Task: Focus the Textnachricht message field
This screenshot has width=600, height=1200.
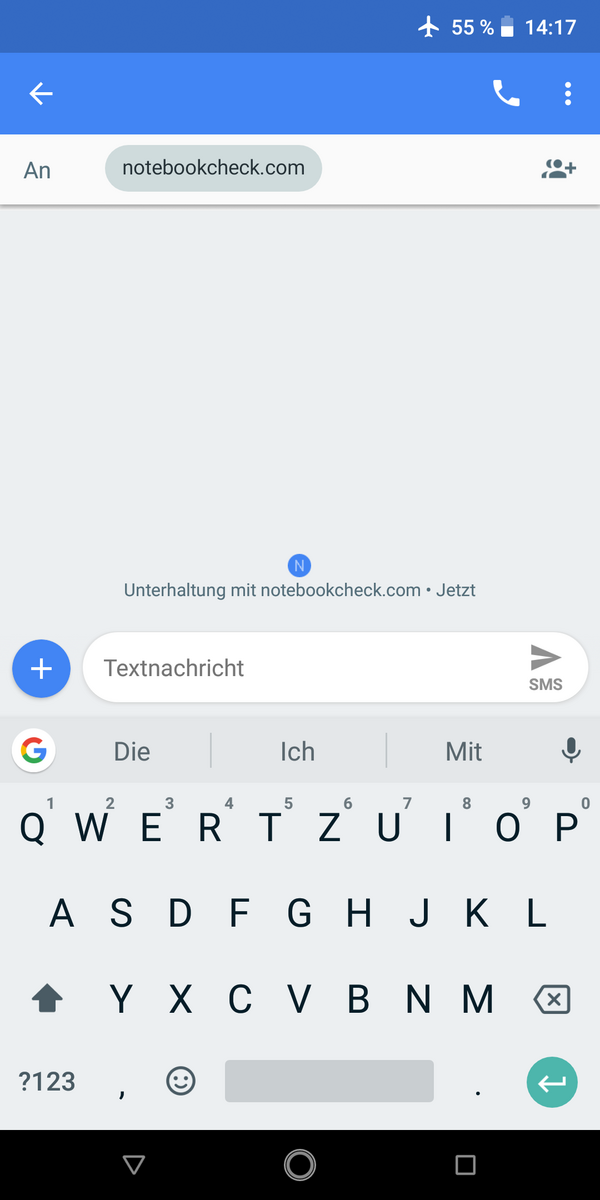Action: pyautogui.click(x=300, y=668)
